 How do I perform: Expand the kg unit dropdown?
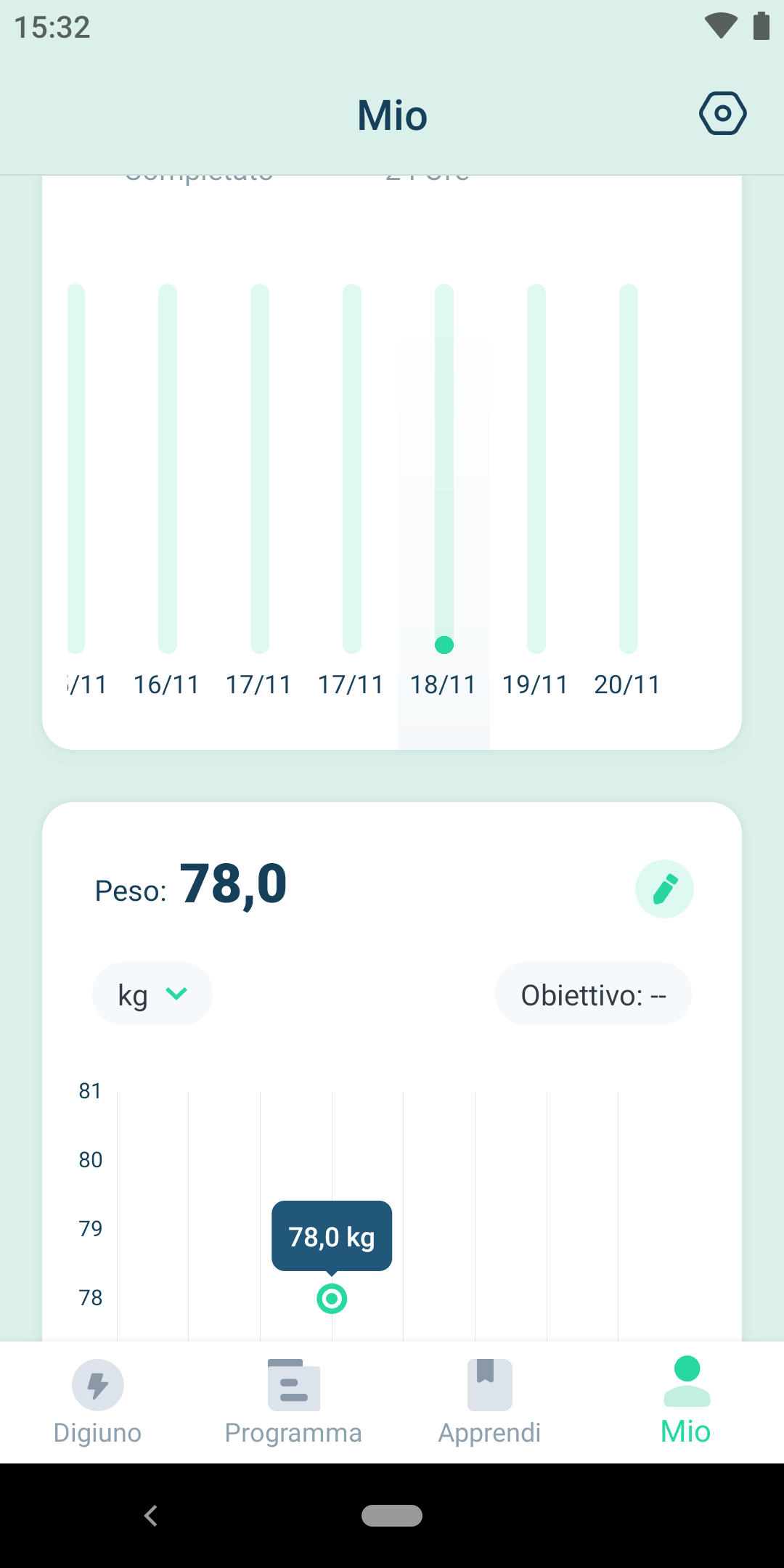[x=152, y=994]
